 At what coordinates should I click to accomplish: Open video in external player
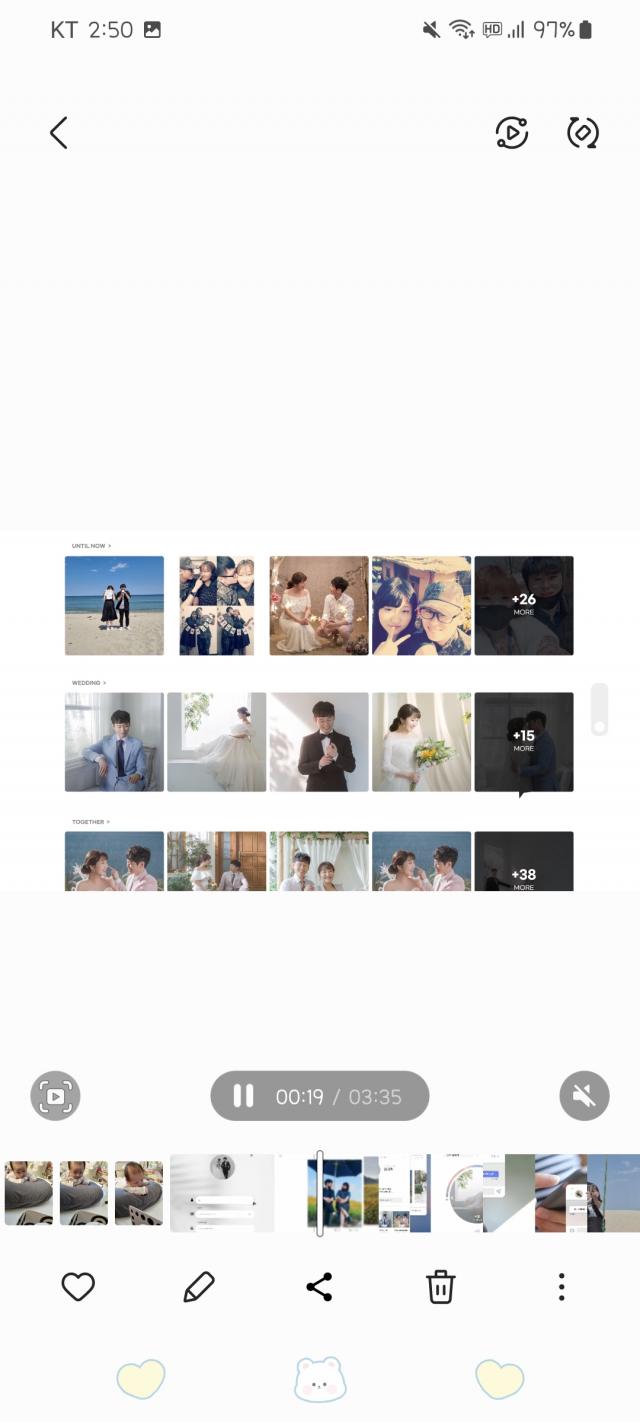pos(511,133)
